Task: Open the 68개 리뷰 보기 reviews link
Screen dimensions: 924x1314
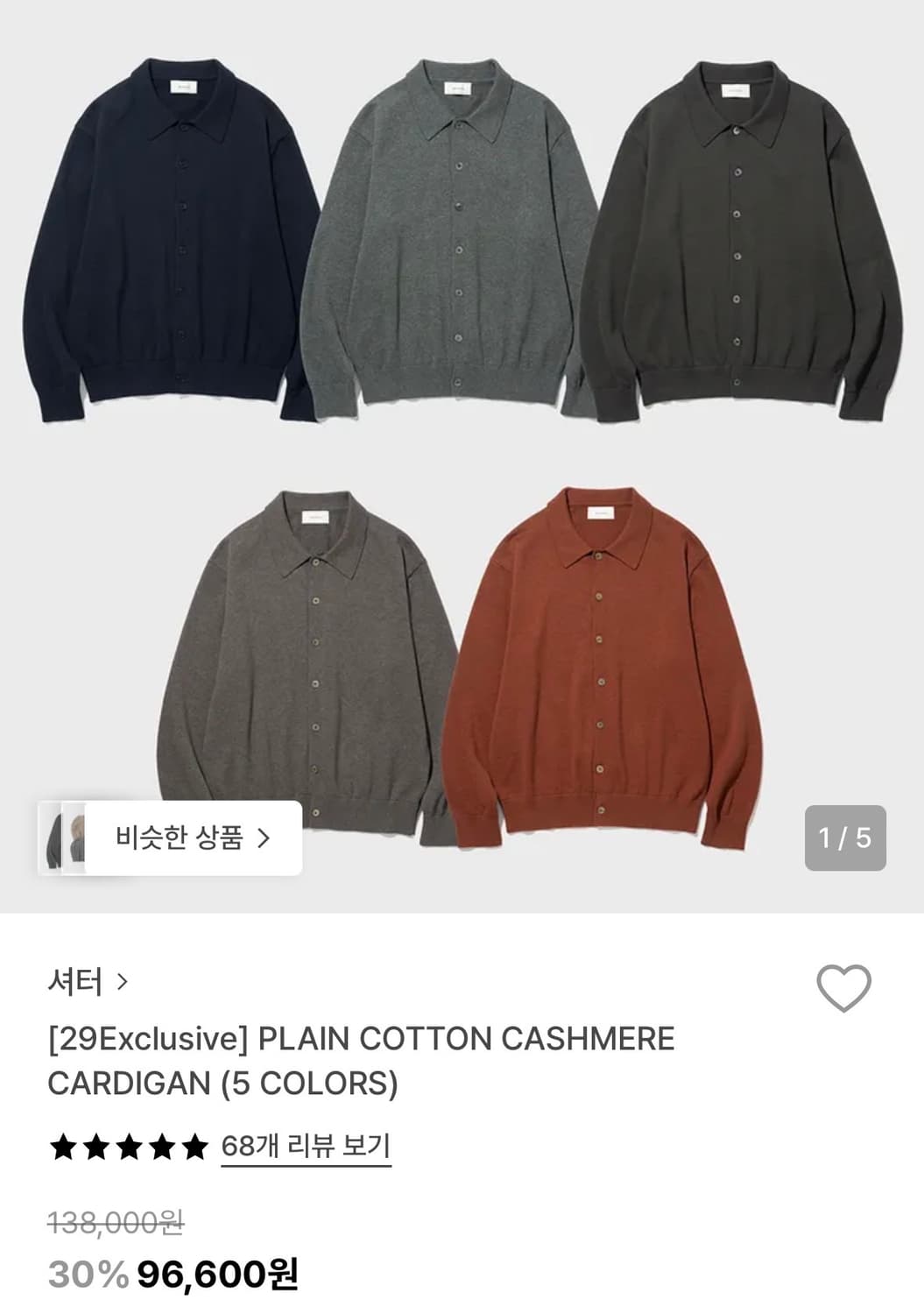Action: point(306,1143)
